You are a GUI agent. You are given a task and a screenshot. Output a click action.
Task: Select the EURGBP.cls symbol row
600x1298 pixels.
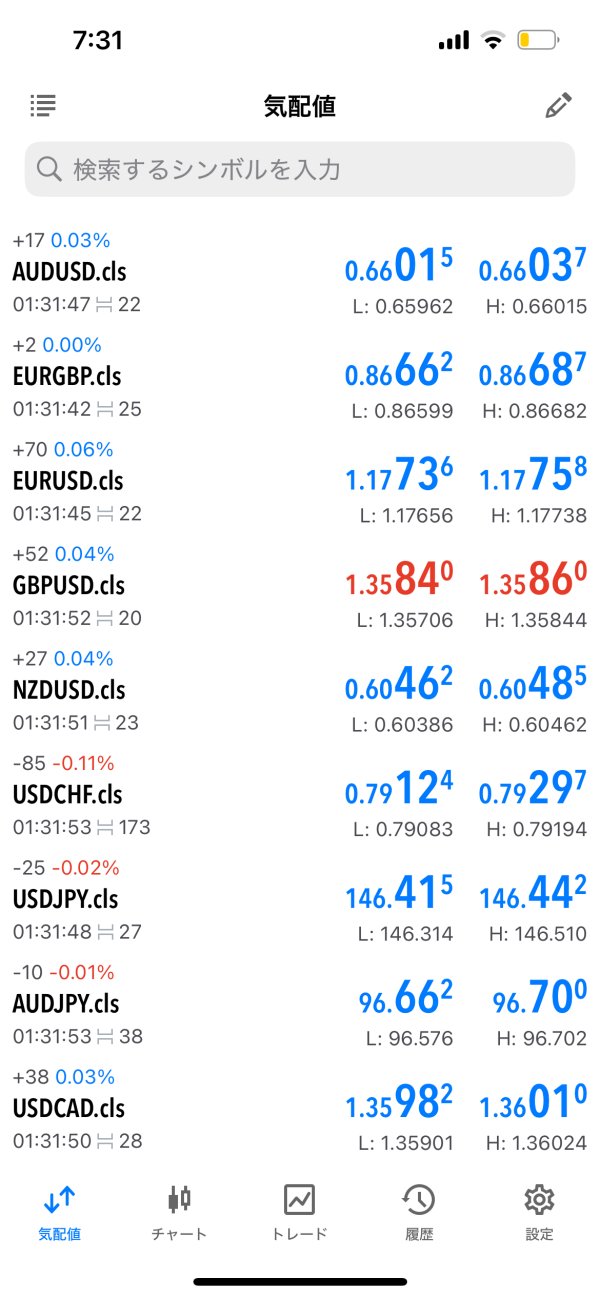pyautogui.click(x=300, y=377)
